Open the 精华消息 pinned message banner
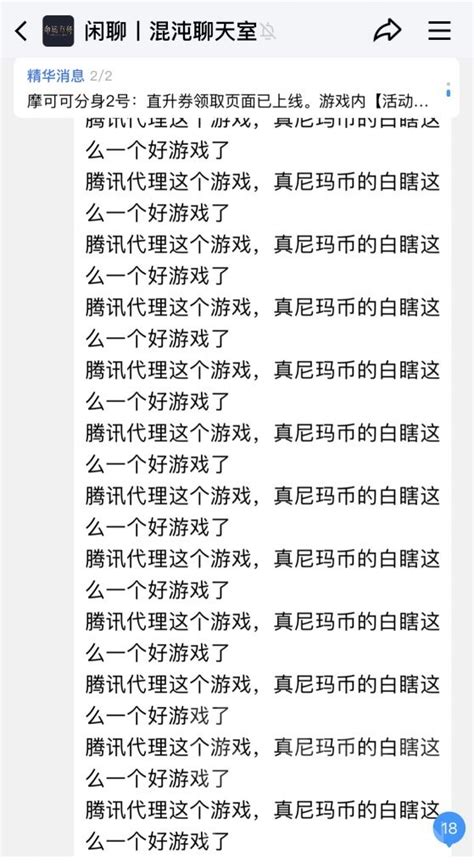The height and width of the screenshot is (868, 474). [236, 88]
